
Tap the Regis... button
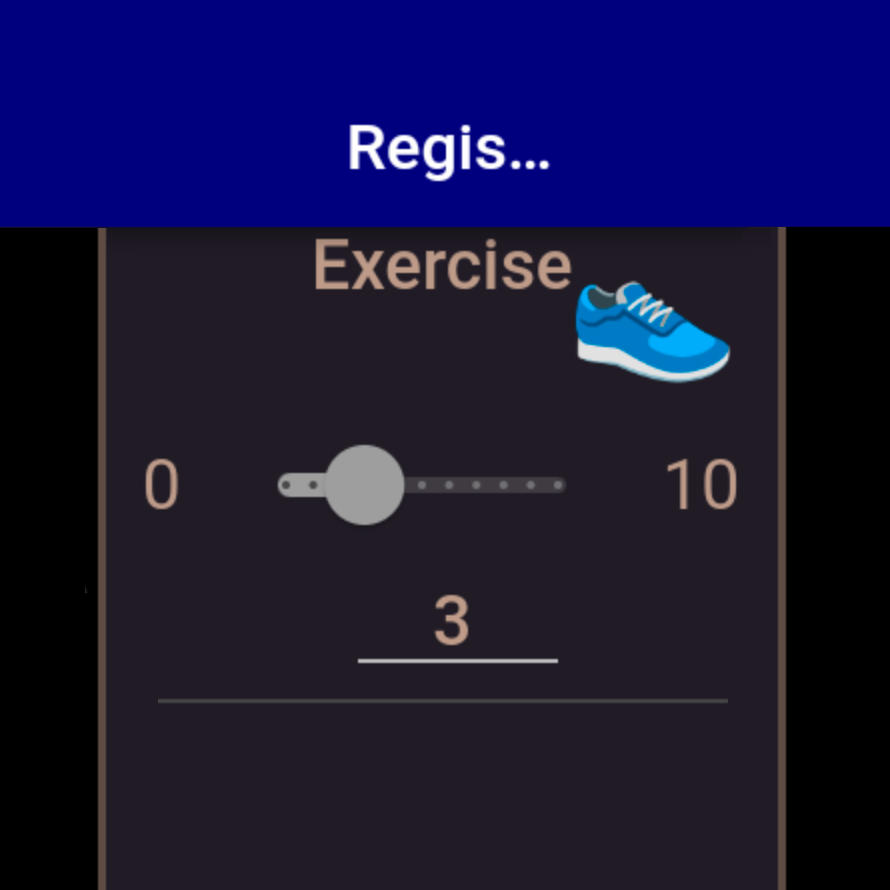click(447, 148)
